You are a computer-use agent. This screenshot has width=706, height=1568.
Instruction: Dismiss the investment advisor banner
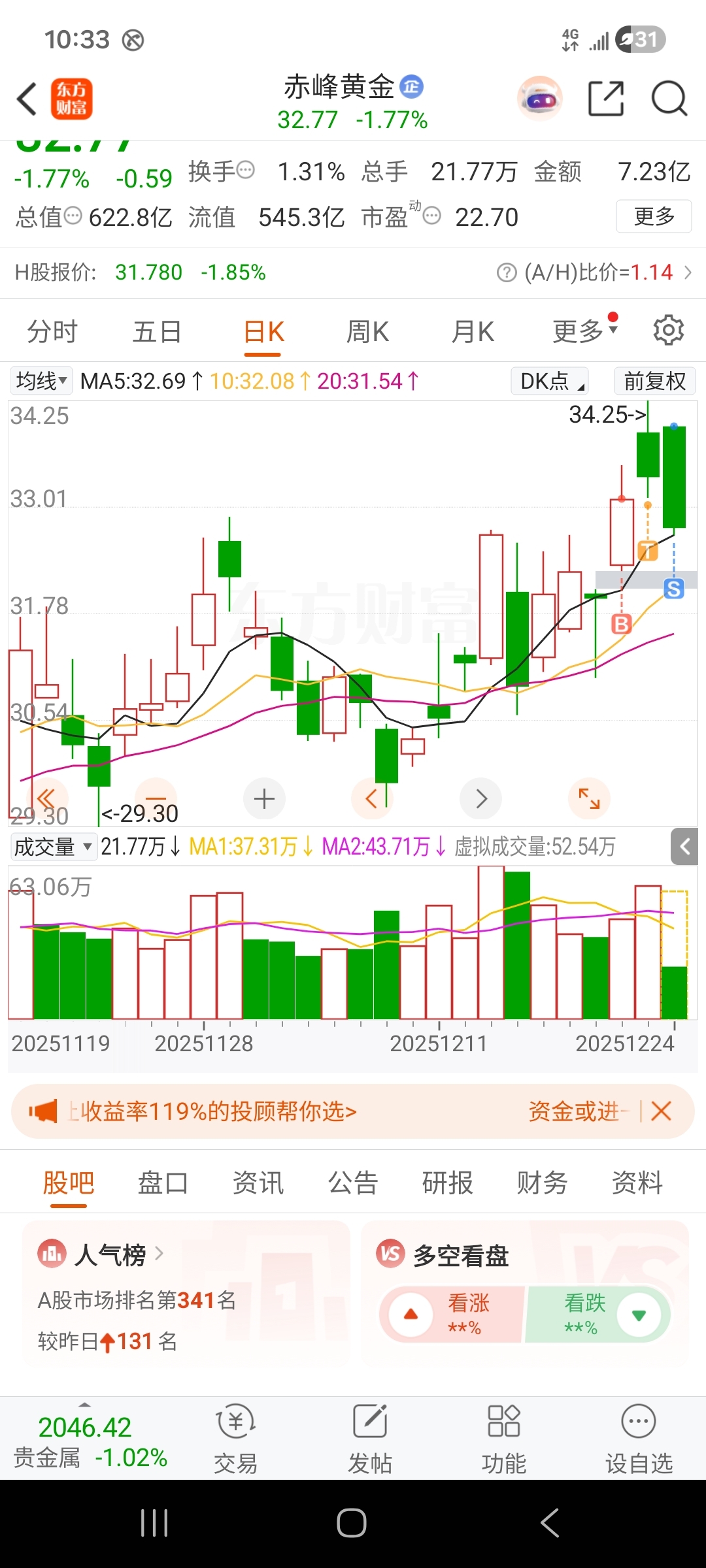tap(662, 1111)
